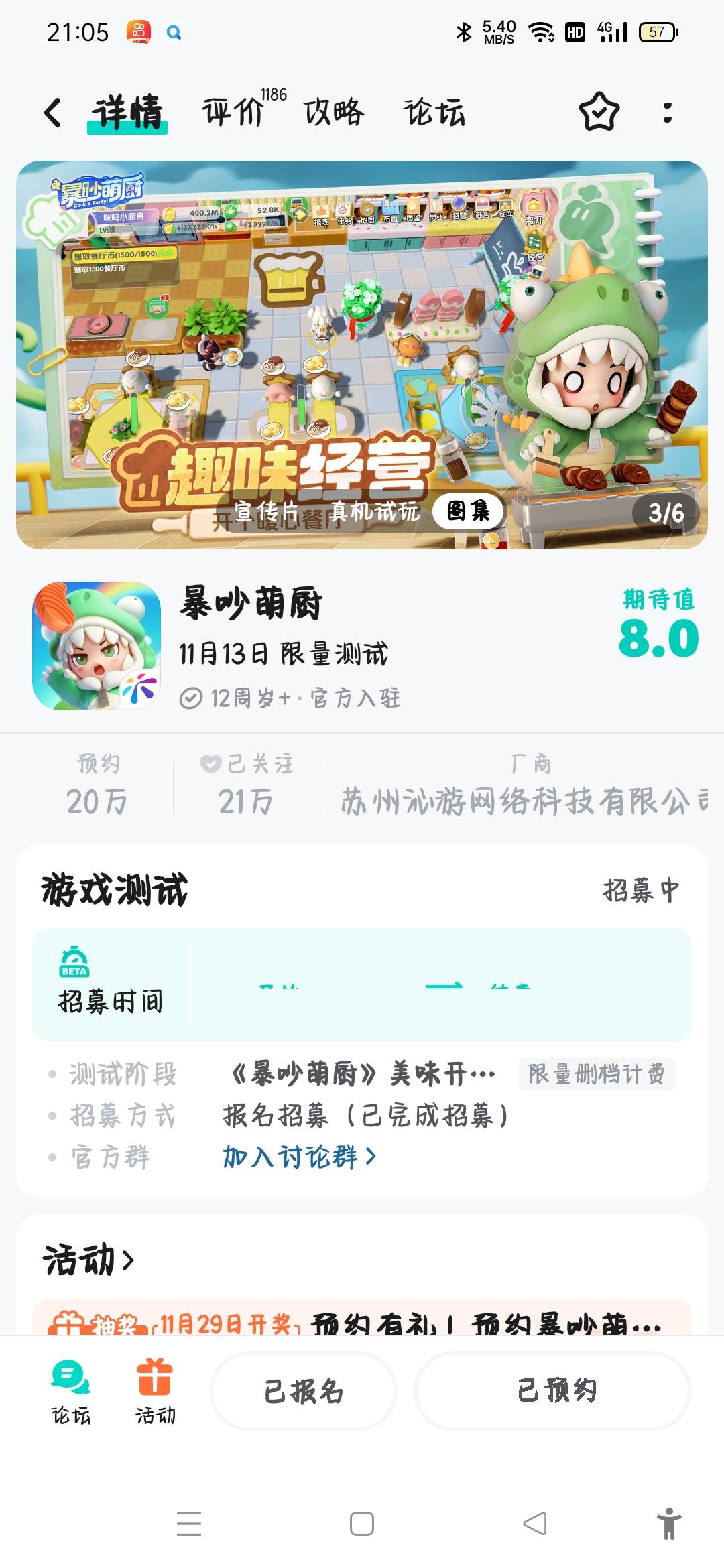Tap the verified badge beside 12周岁+
724x1568 pixels.
tap(193, 698)
